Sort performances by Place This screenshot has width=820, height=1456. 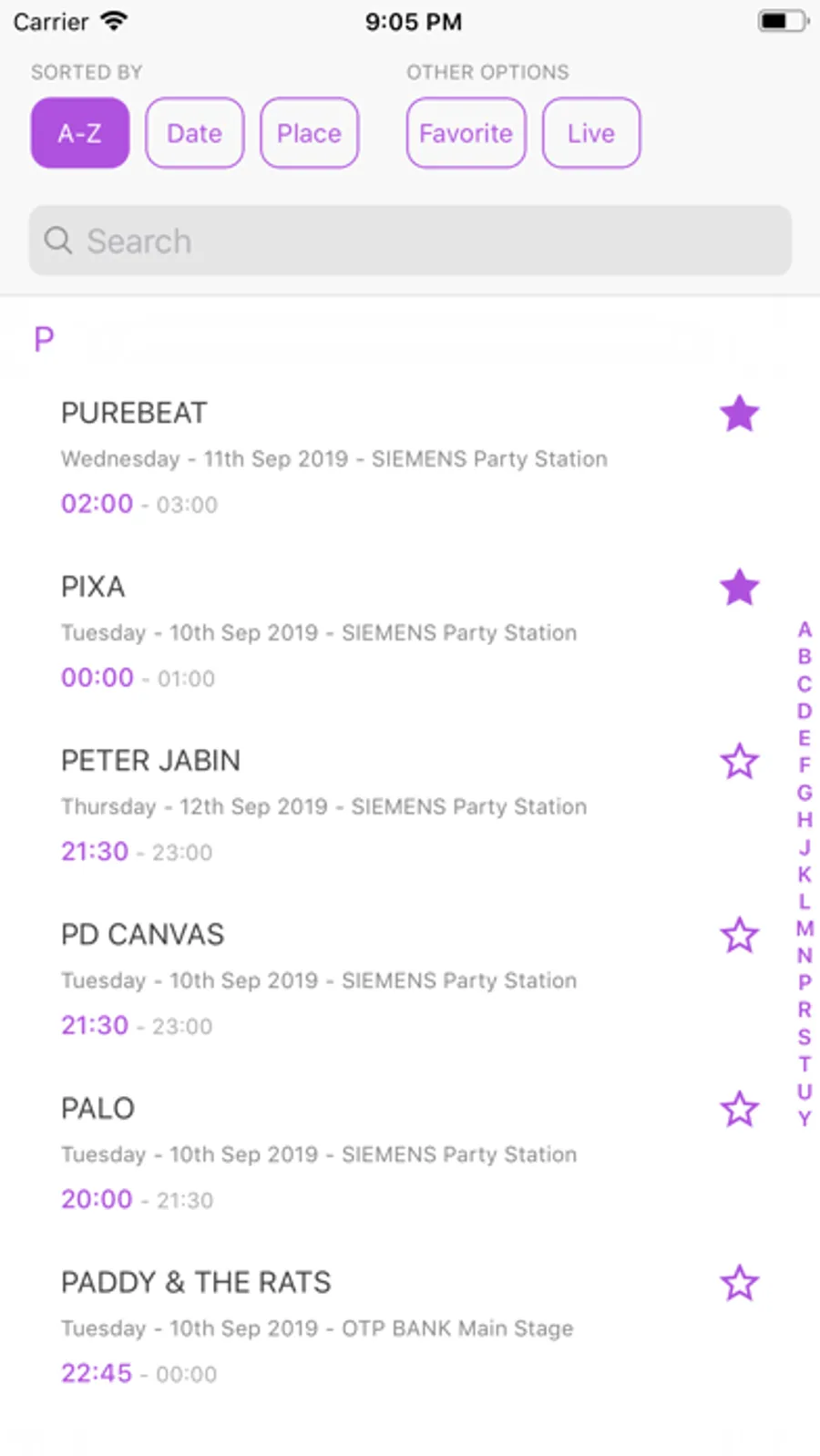click(x=309, y=133)
